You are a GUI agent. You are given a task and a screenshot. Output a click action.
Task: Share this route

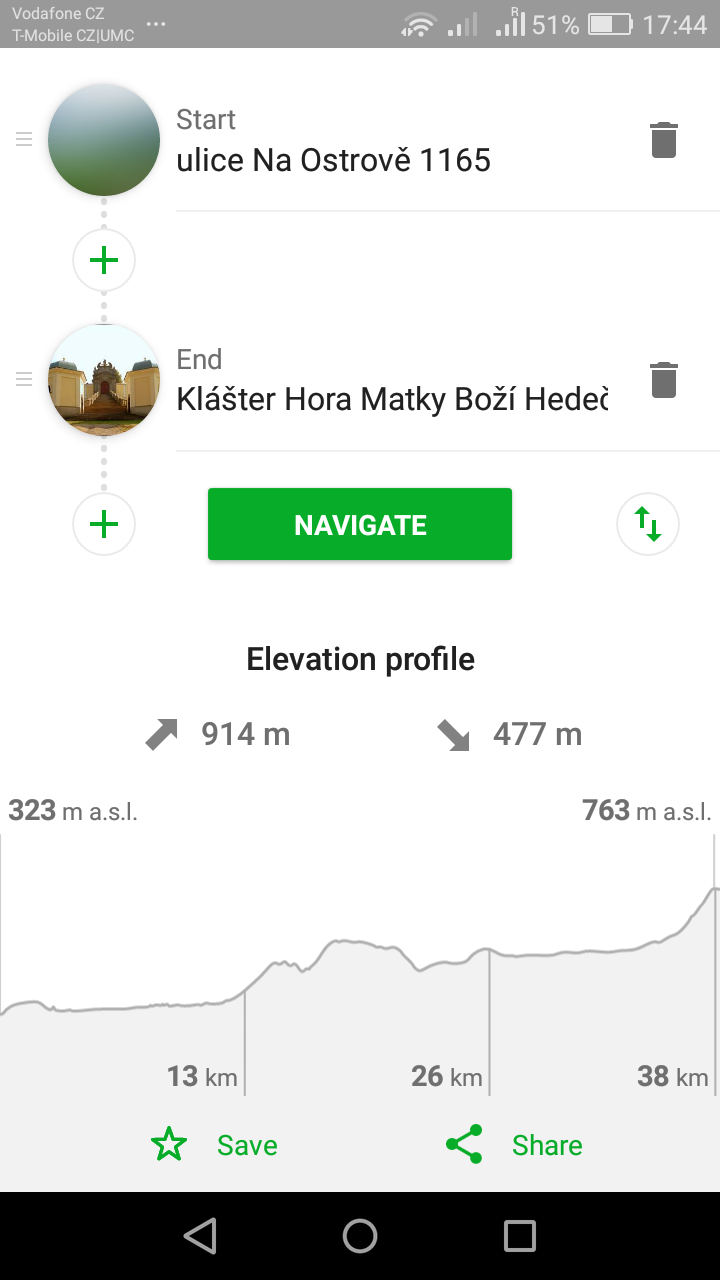[514, 1145]
